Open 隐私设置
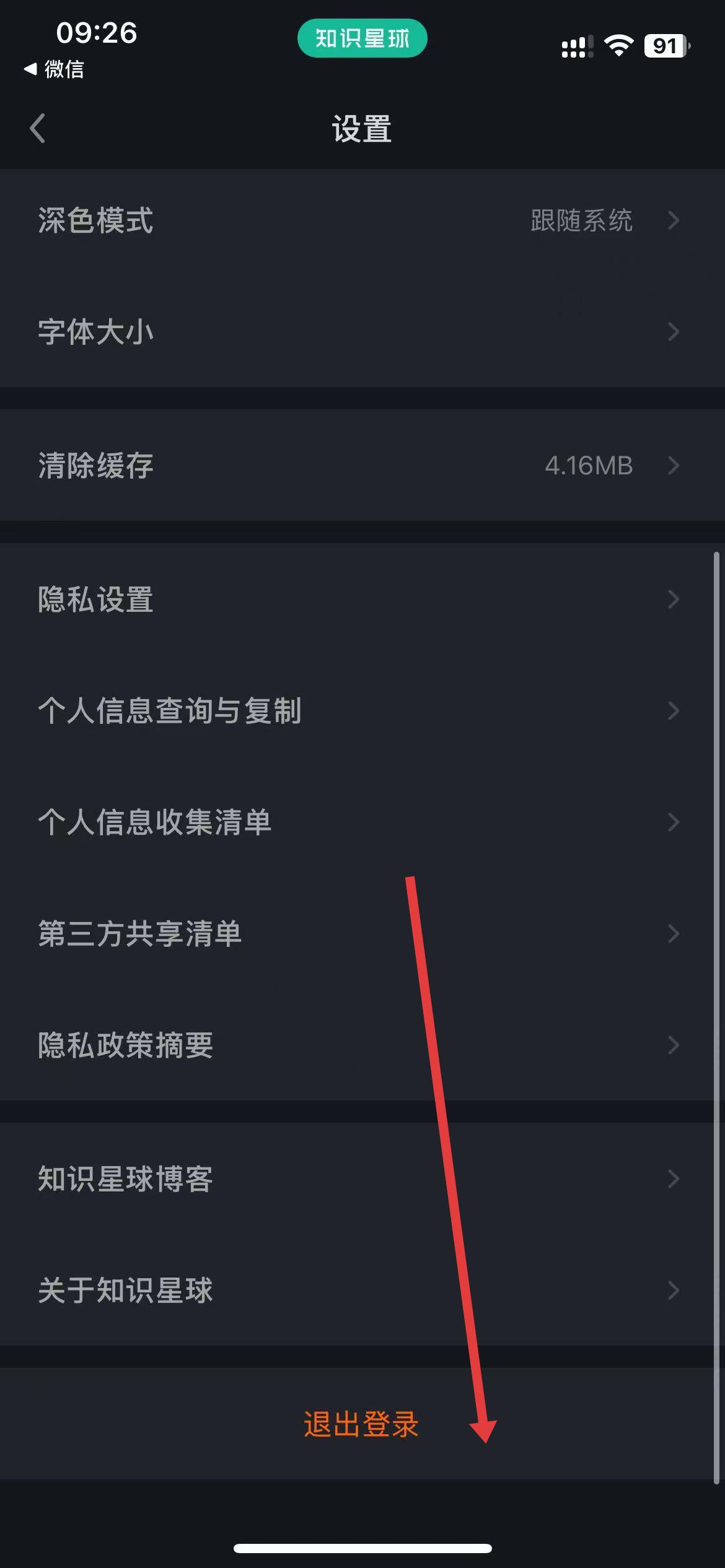The width and height of the screenshot is (725, 1568). (x=362, y=599)
